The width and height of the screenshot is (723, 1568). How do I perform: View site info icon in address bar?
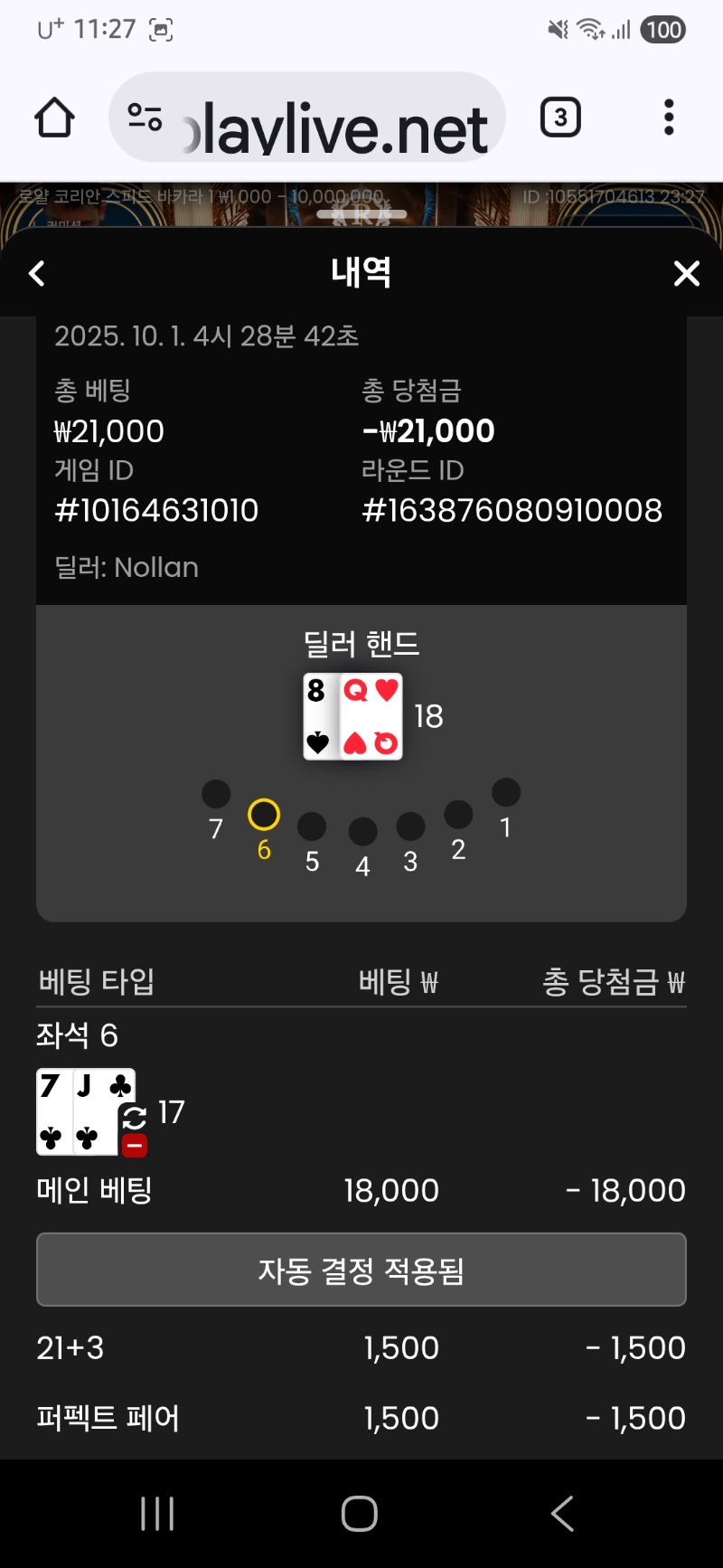click(x=145, y=118)
